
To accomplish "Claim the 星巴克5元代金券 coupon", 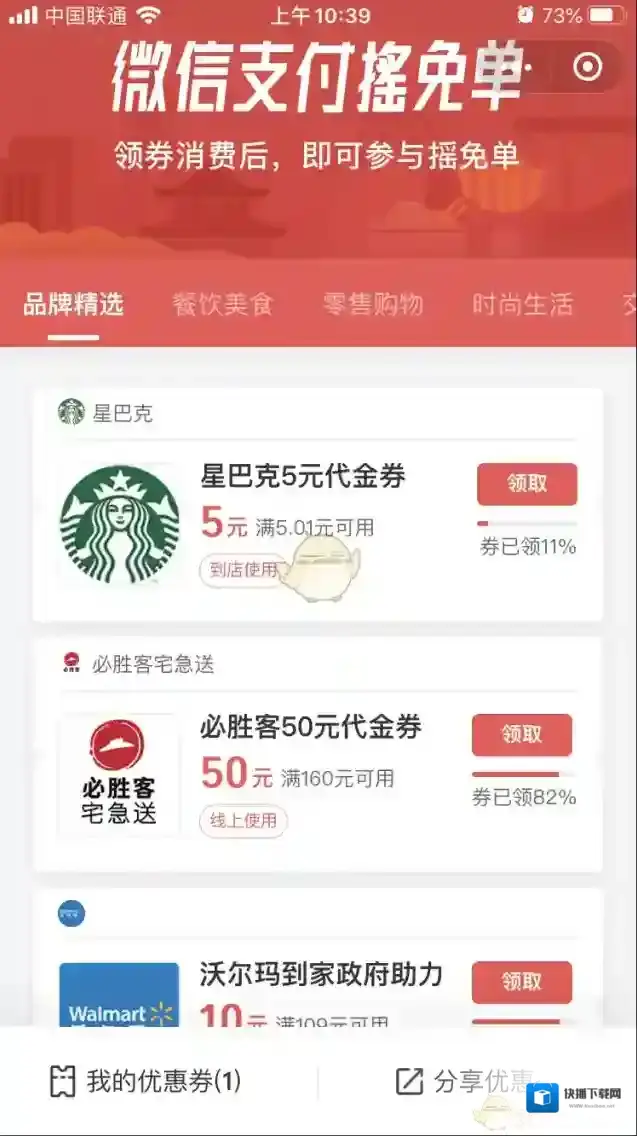I will coord(527,484).
